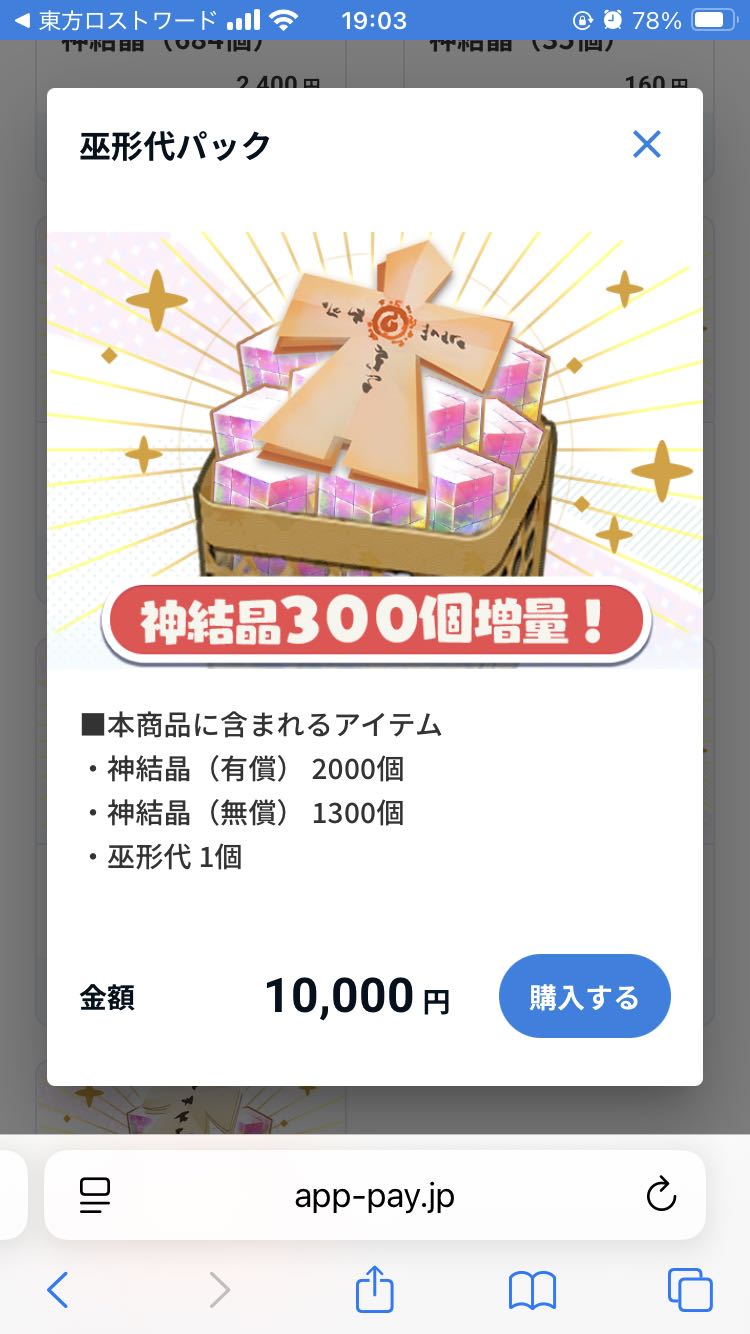Open the Safari page settings menu
The width and height of the screenshot is (750, 1334).
tap(94, 1195)
